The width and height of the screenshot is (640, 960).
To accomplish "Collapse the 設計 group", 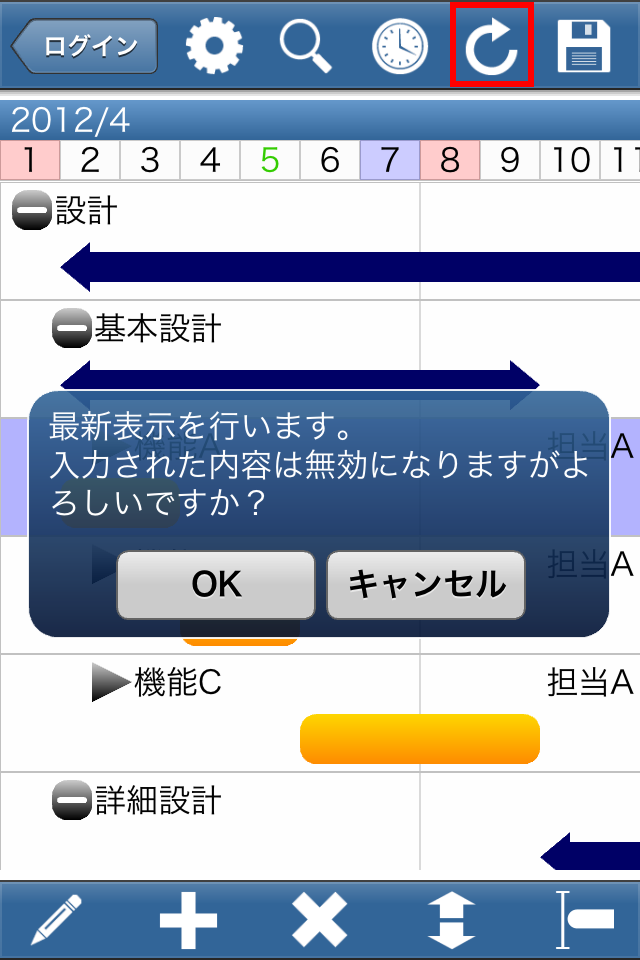I will [31, 211].
